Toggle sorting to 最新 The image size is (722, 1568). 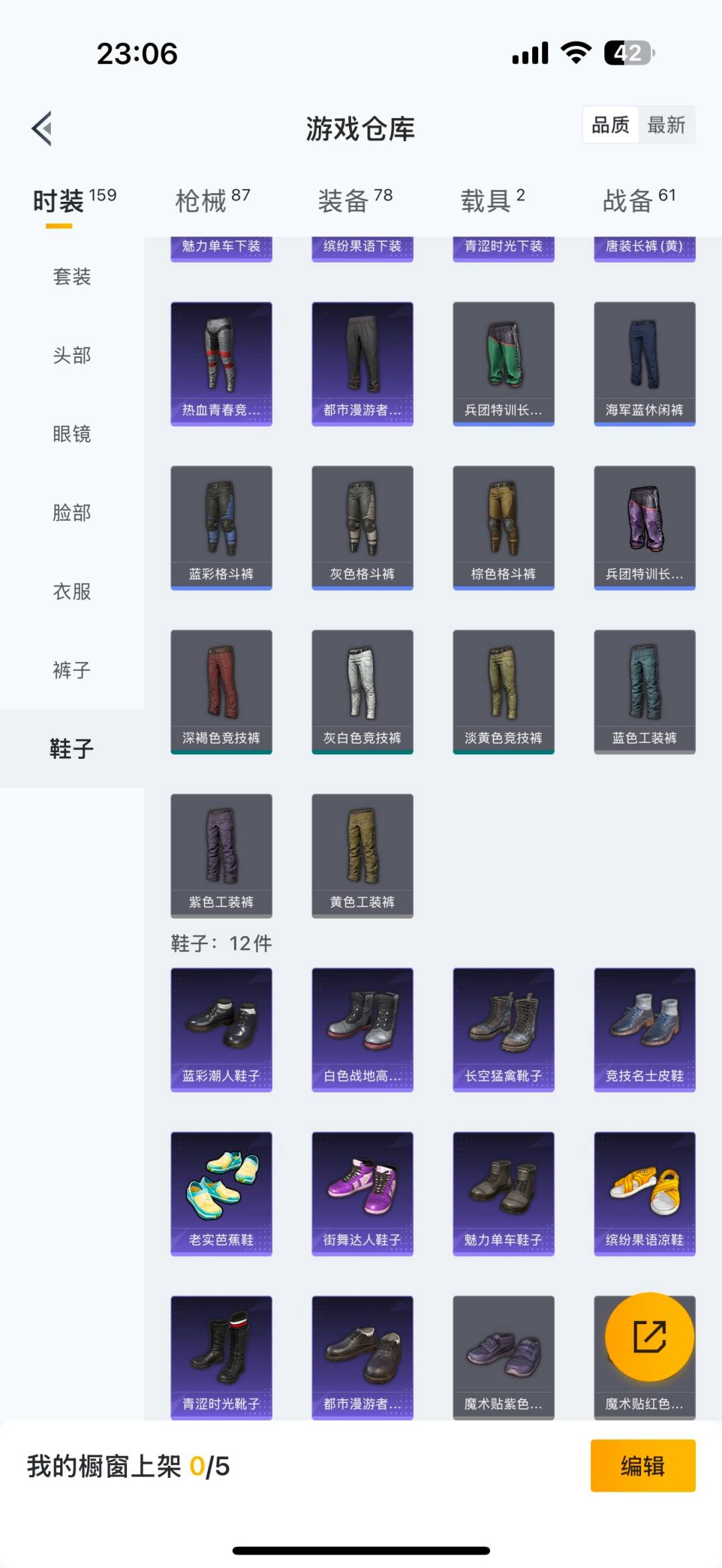pos(668,125)
